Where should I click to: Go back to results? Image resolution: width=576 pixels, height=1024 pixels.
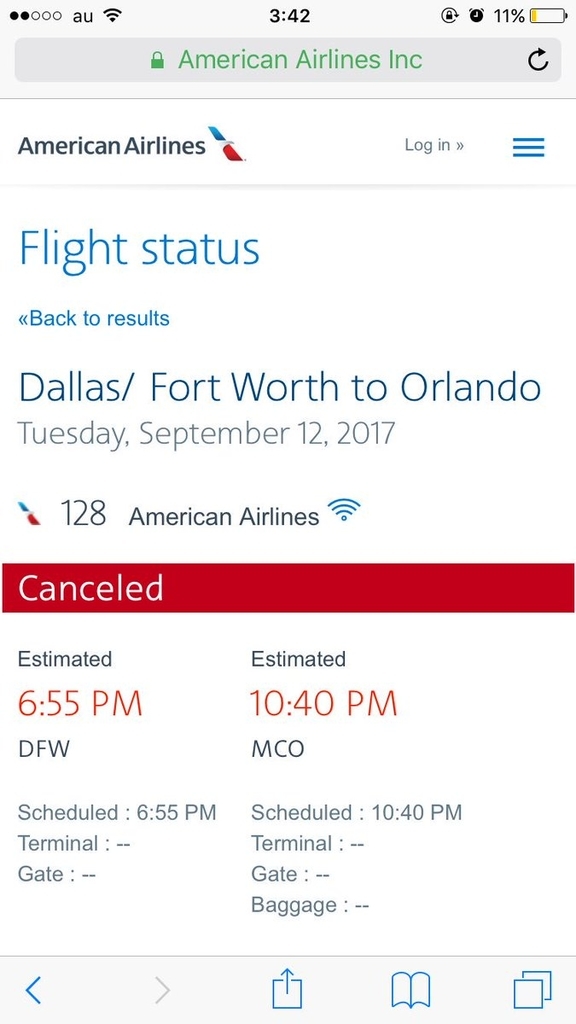pos(94,319)
